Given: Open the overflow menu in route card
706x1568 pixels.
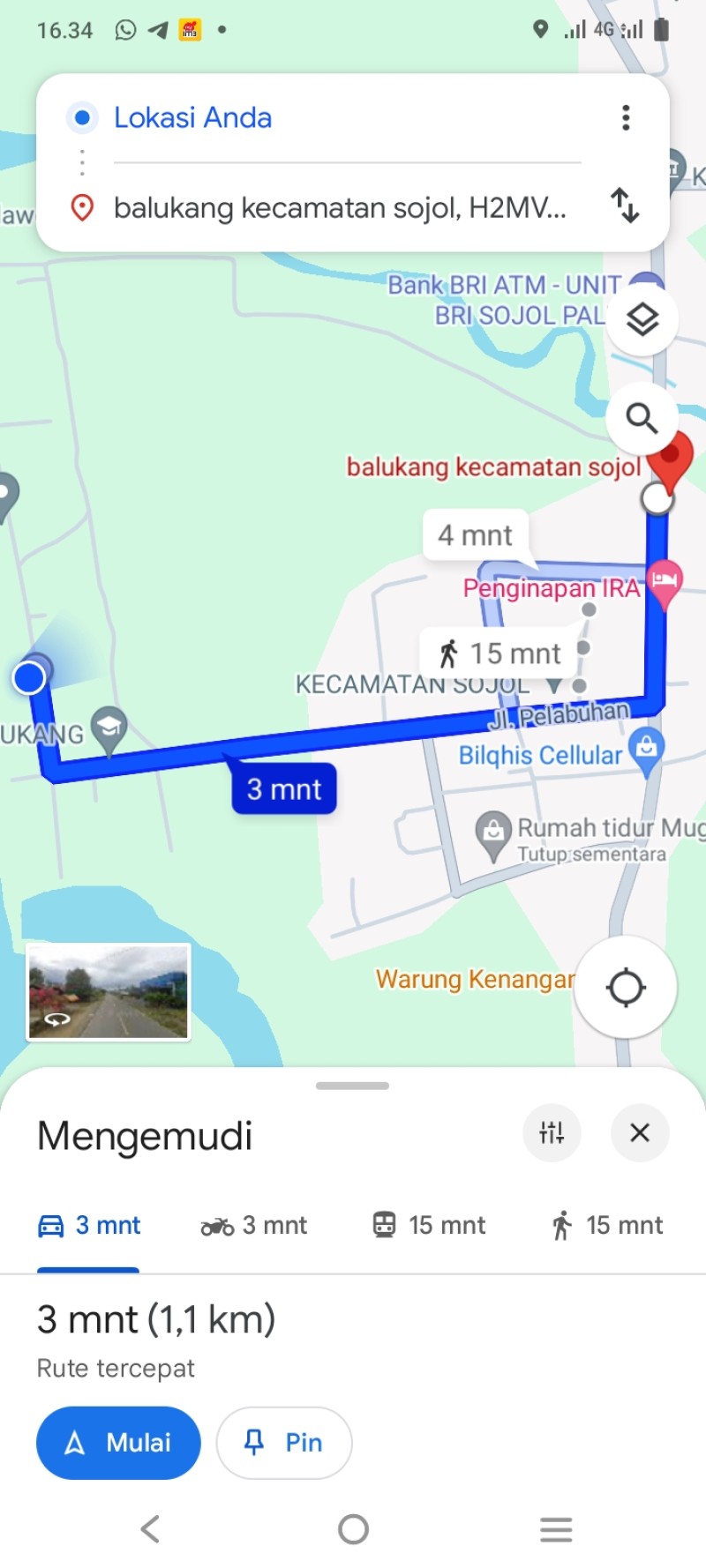Looking at the screenshot, I should (626, 117).
